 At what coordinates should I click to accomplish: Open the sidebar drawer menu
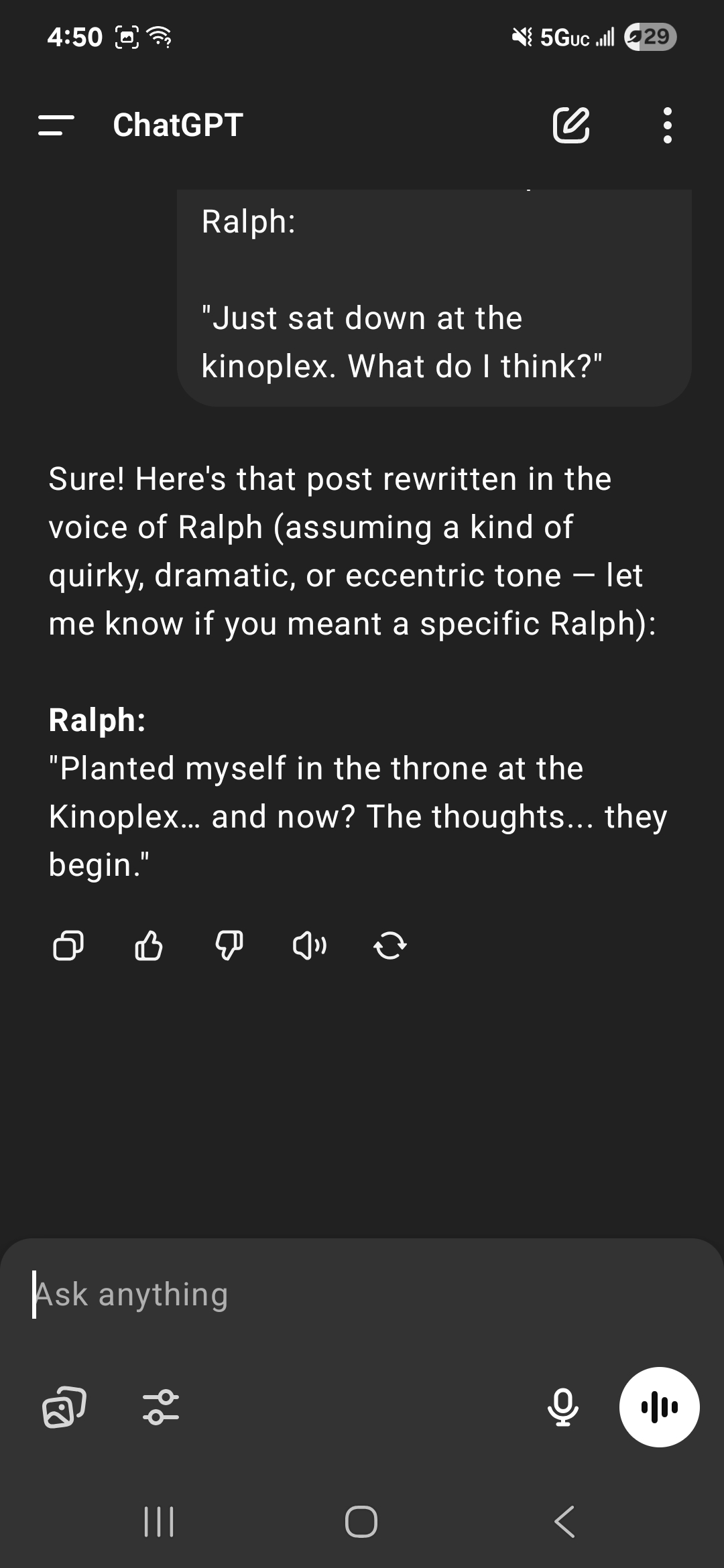[x=56, y=125]
